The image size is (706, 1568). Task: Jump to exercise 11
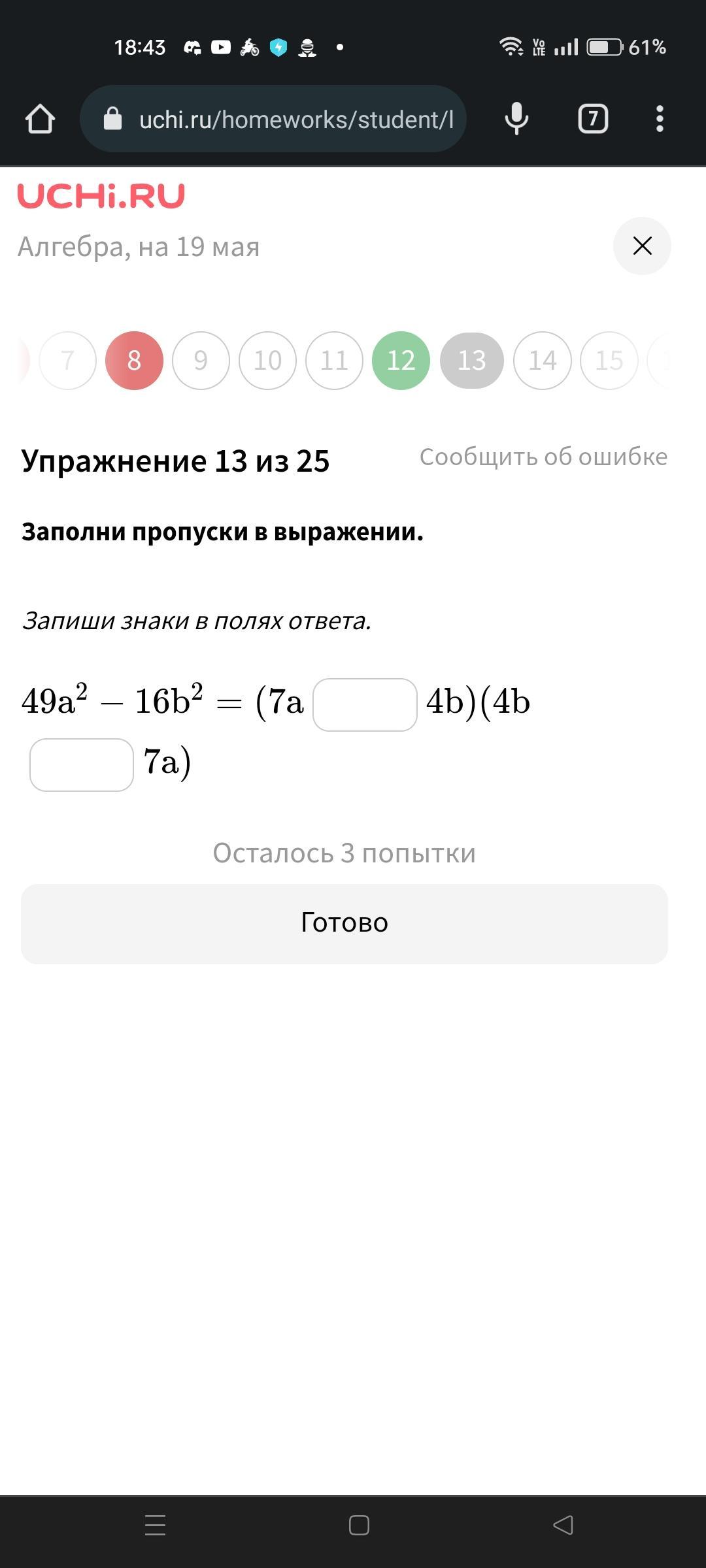[334, 360]
